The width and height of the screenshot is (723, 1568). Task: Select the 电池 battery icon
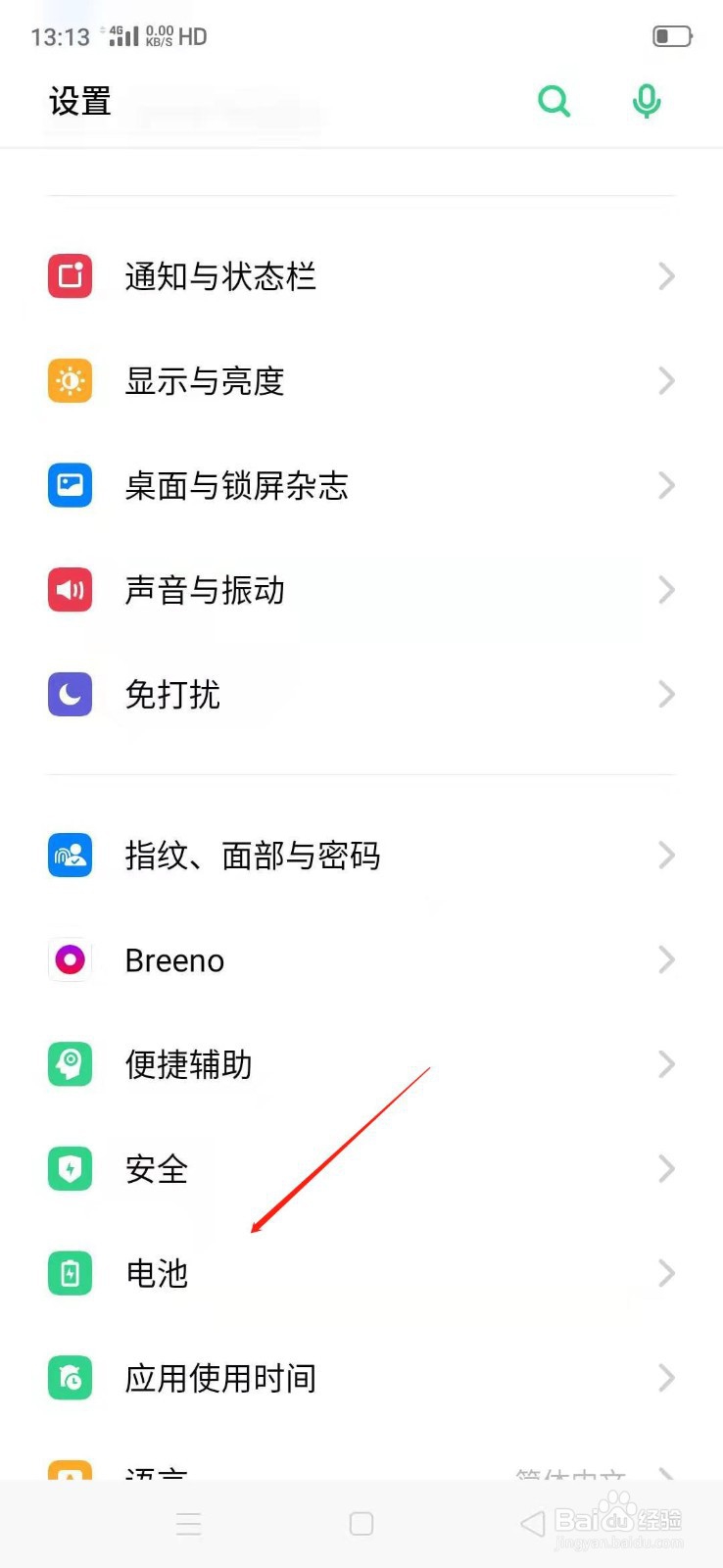point(69,1273)
